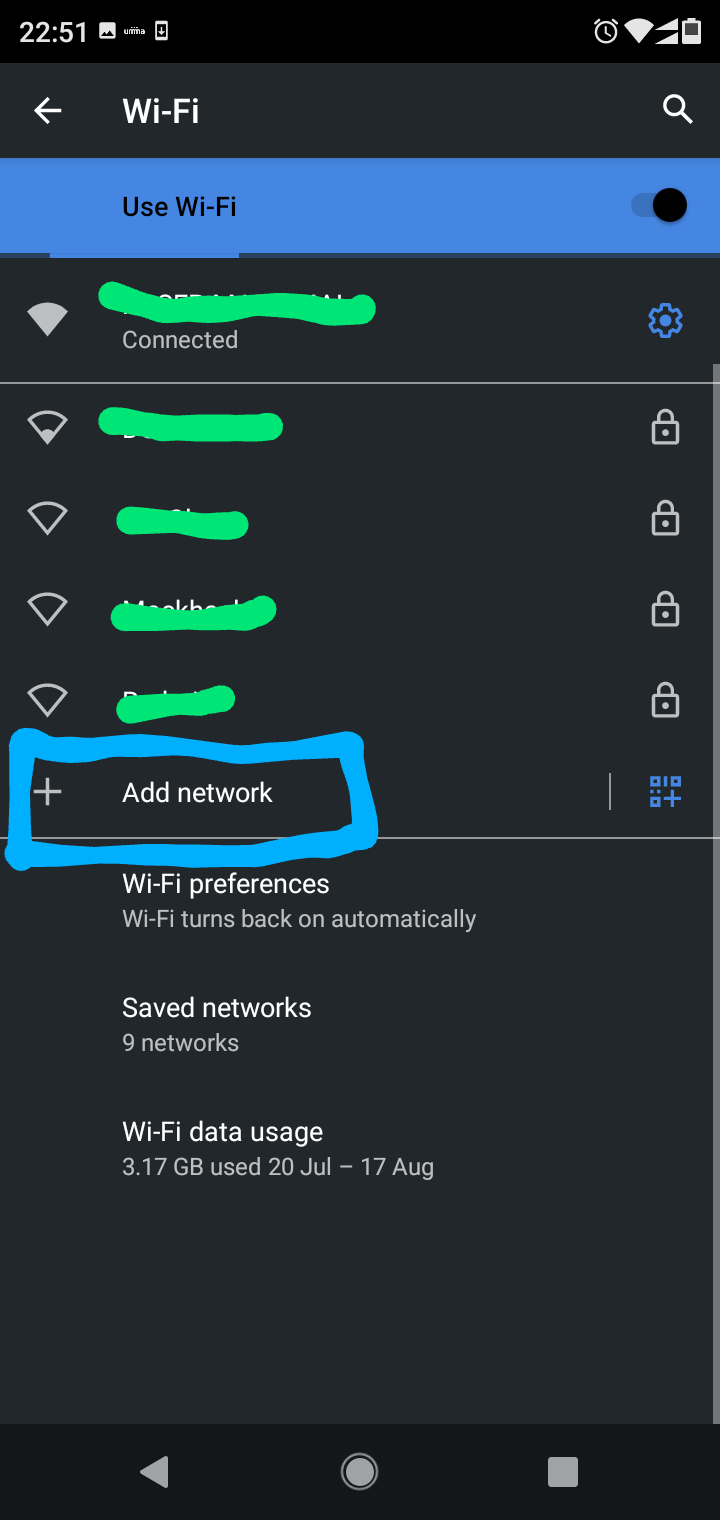Expand details of the third locked network
The height and width of the screenshot is (1520, 720).
[300, 608]
